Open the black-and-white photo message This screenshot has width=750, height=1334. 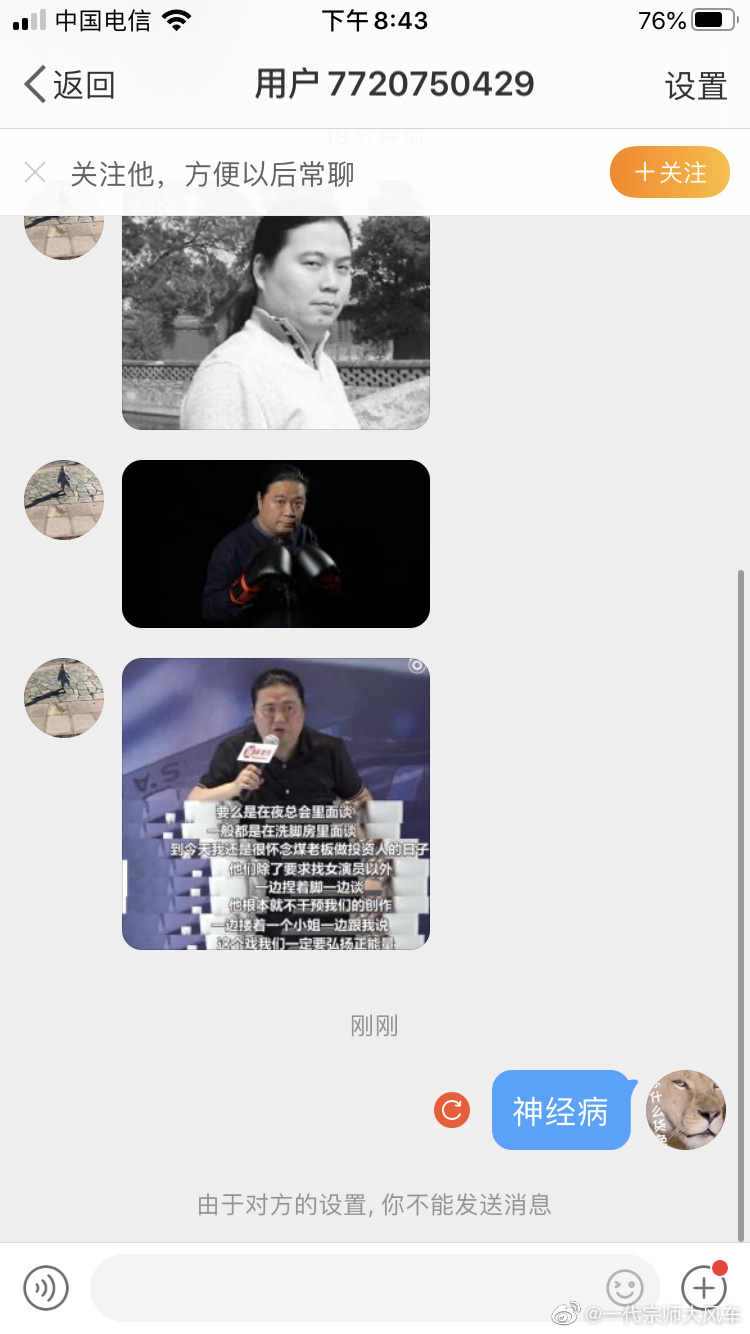point(276,320)
